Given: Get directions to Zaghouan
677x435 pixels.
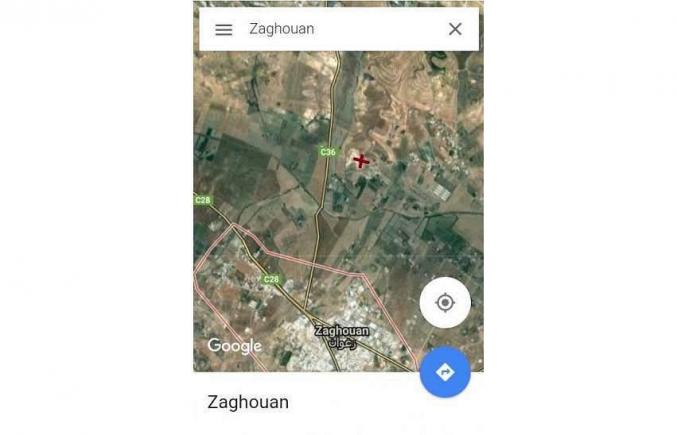Looking at the screenshot, I should tap(445, 372).
